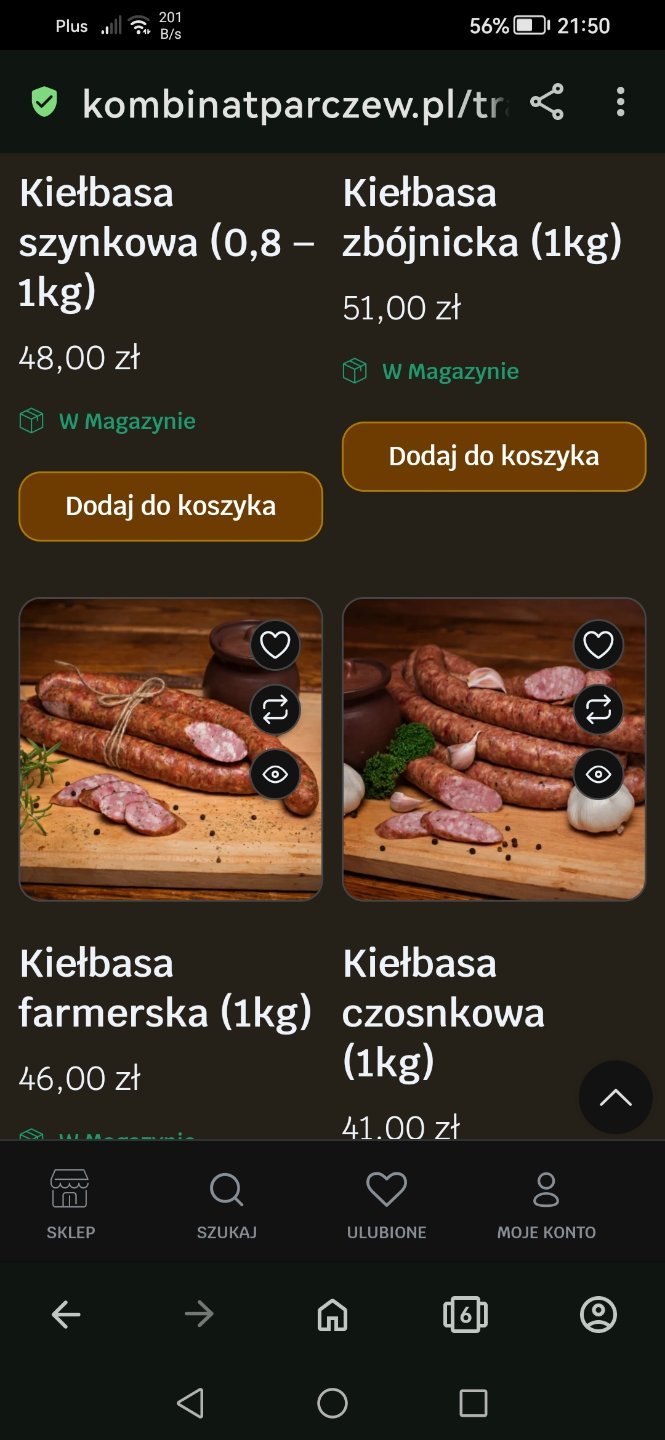Favorite the Kiełbasa farmerska with heart icon
The height and width of the screenshot is (1440, 665).
(275, 645)
